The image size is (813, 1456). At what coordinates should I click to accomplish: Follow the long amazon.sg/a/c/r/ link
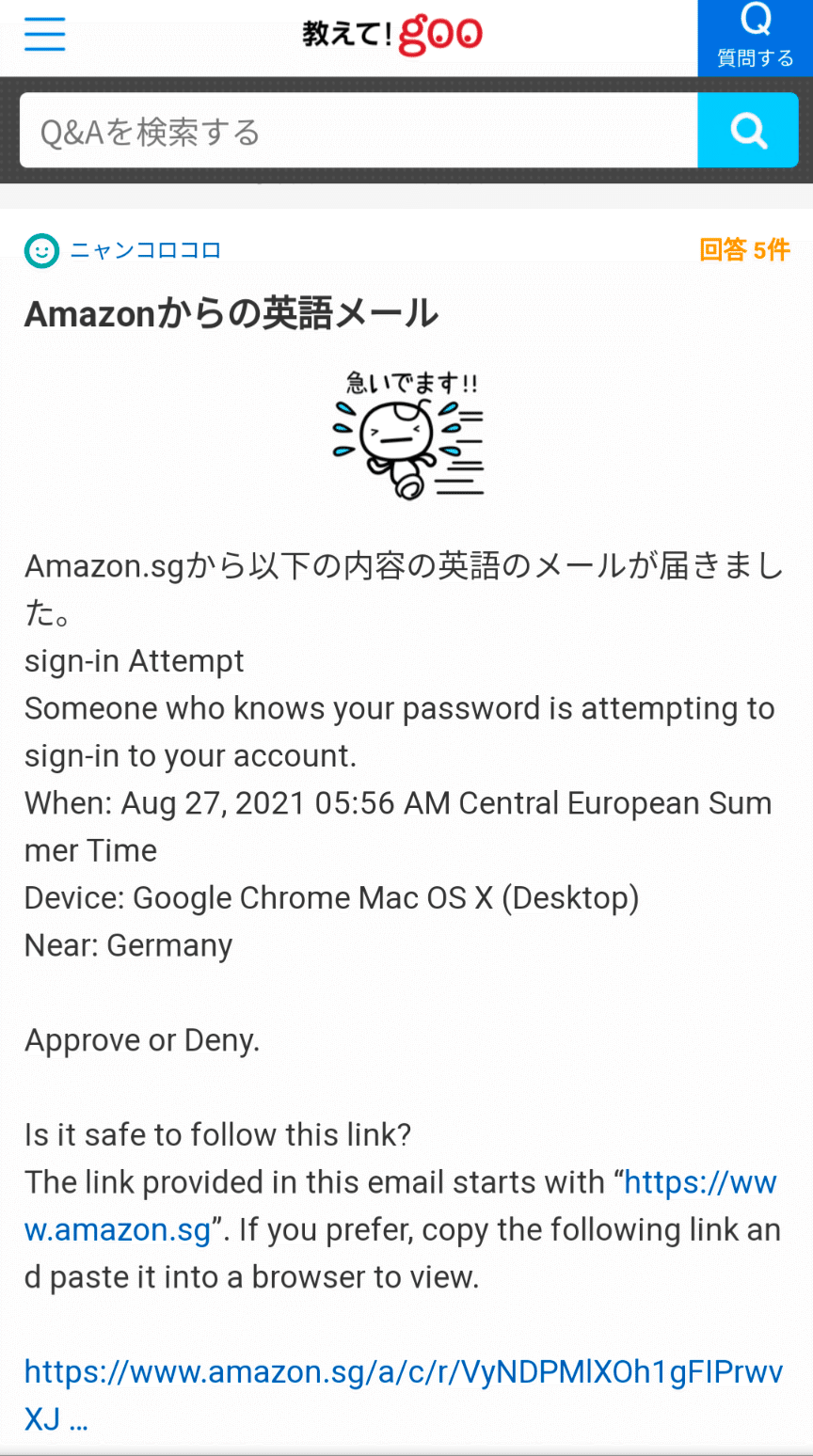click(x=403, y=1372)
